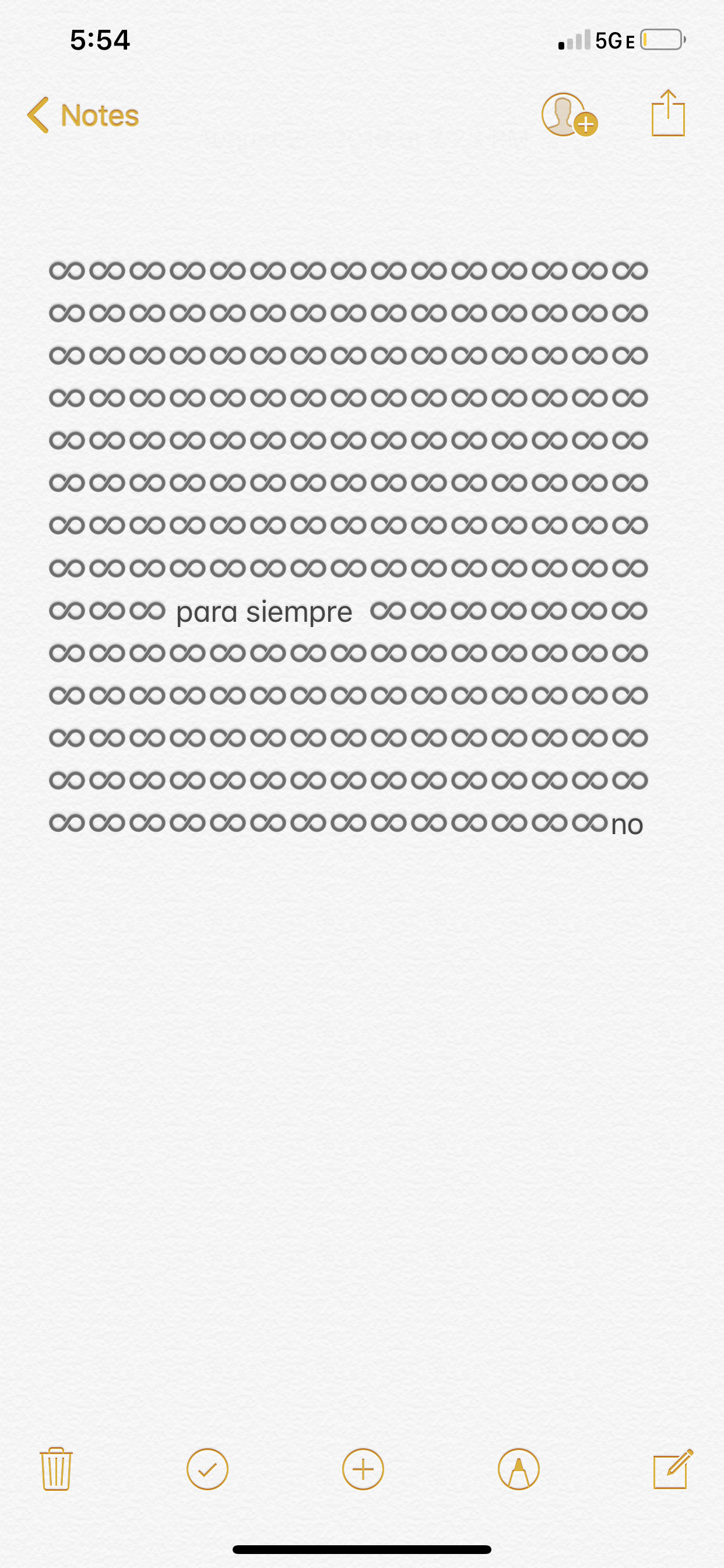Add people to this note
The height and width of the screenshot is (1568, 724).
568,115
